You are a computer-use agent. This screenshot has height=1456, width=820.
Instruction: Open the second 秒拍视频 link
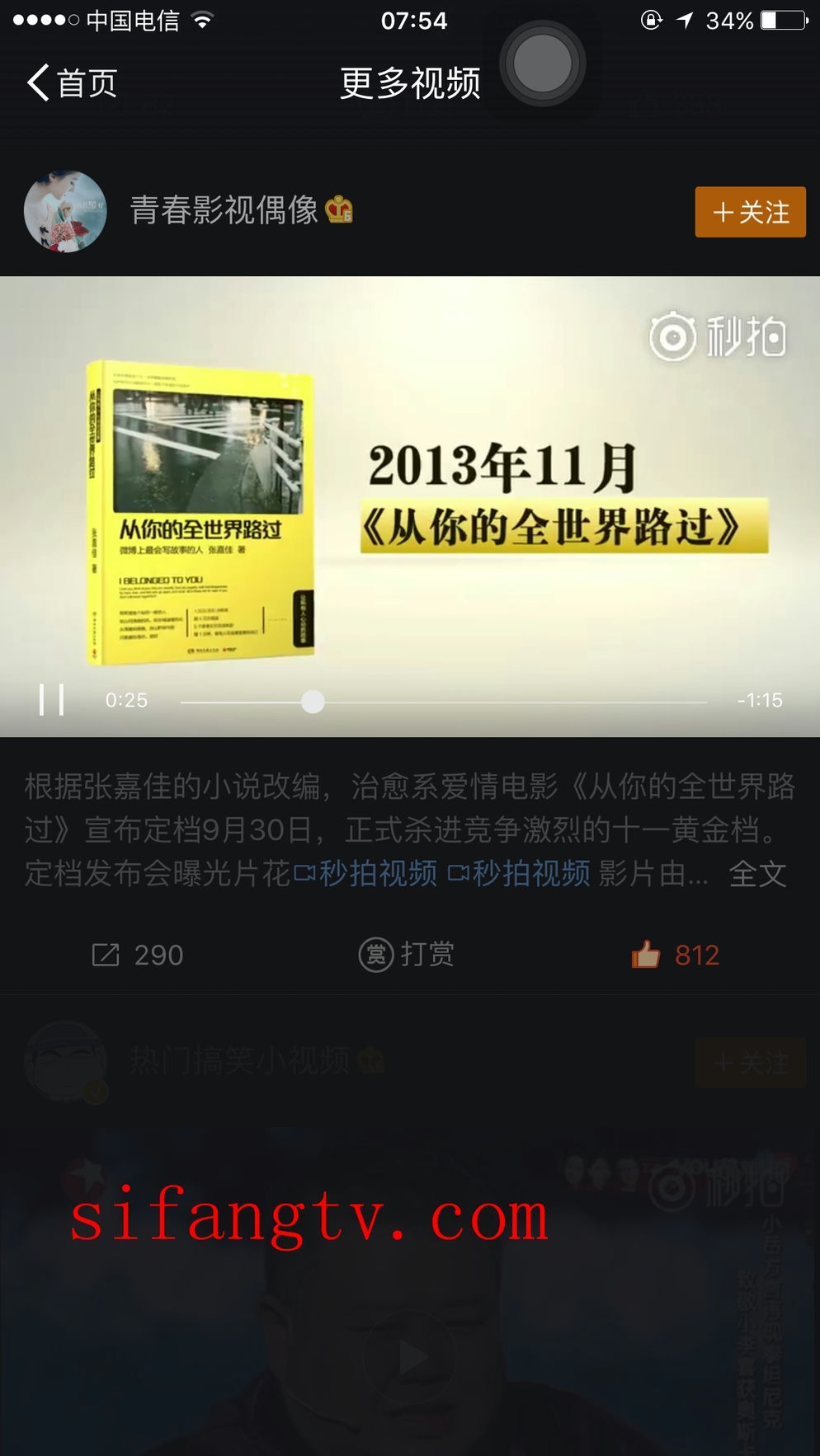[520, 874]
